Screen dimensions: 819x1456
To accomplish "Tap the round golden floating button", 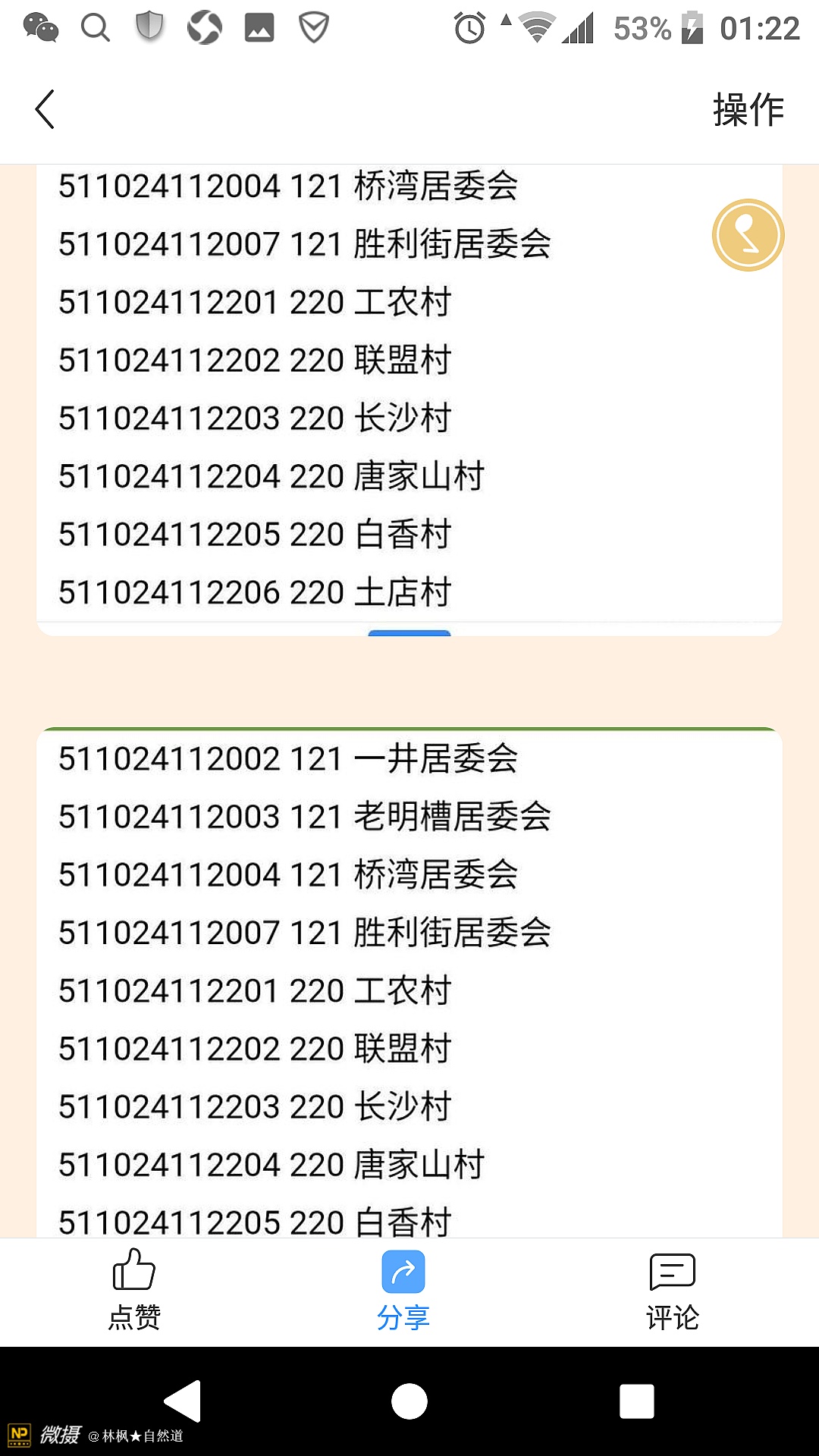I will pyautogui.click(x=748, y=235).
